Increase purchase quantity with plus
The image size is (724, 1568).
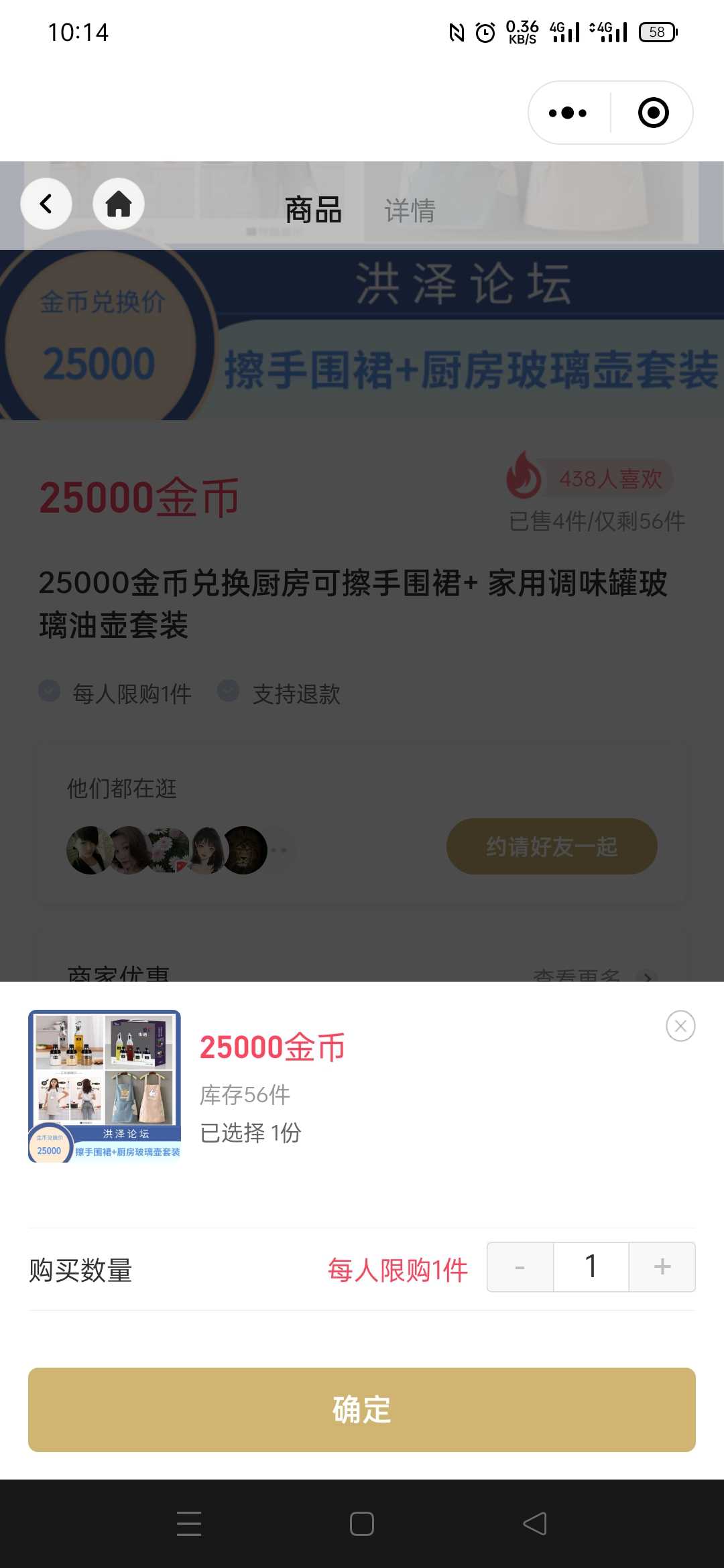point(662,1266)
